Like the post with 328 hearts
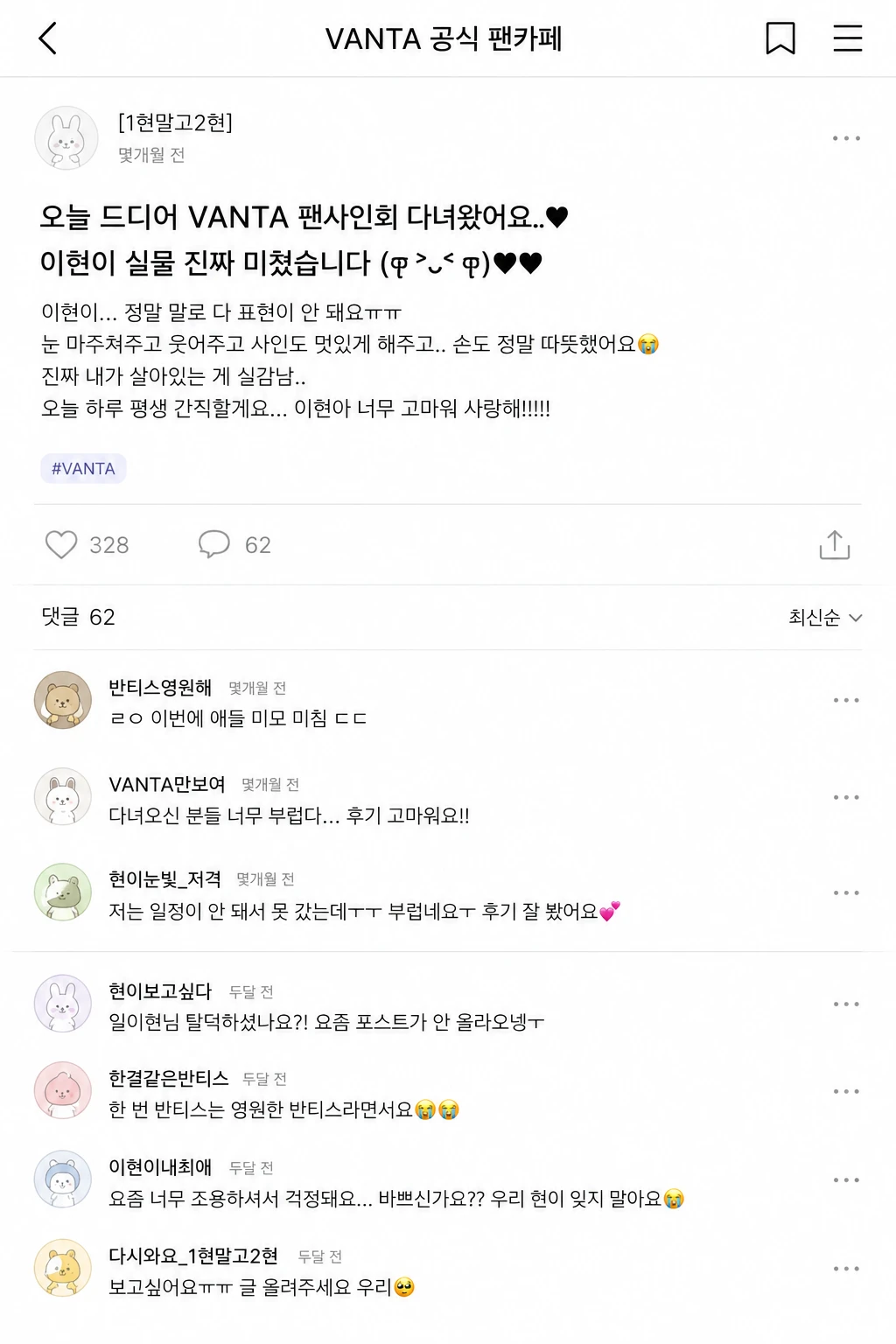 (61, 544)
